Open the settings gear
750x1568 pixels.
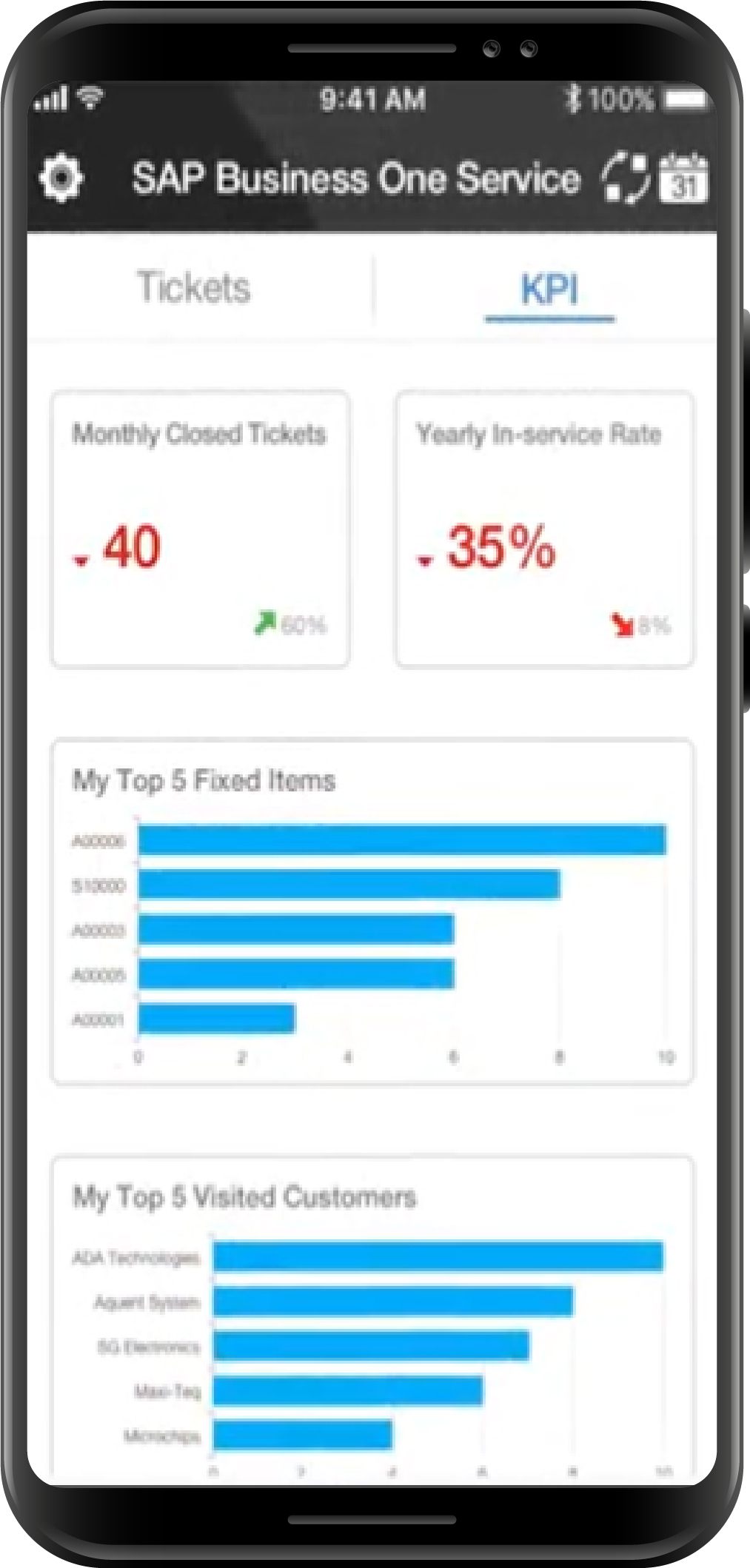[x=61, y=178]
